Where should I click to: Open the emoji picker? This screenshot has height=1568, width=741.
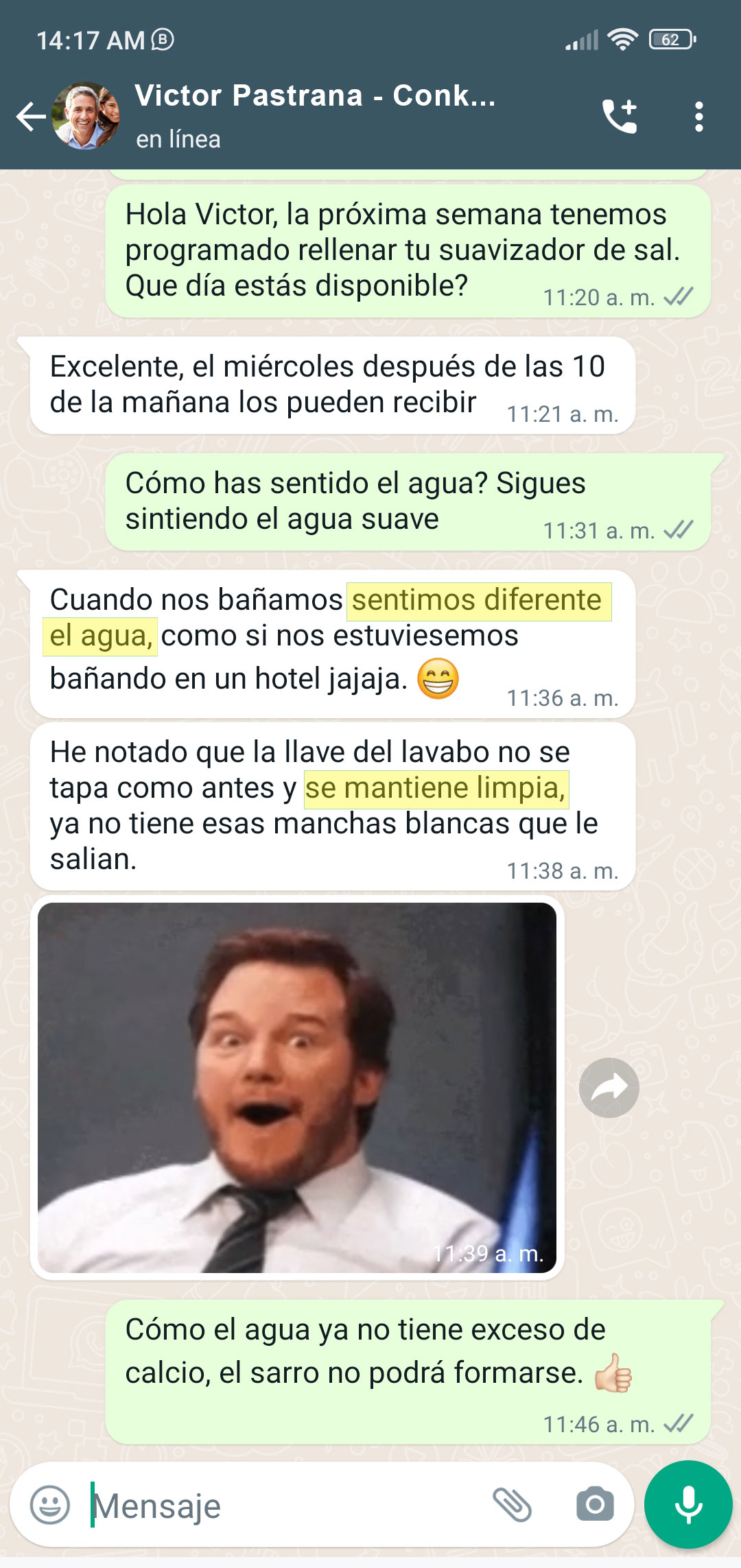[50, 1505]
